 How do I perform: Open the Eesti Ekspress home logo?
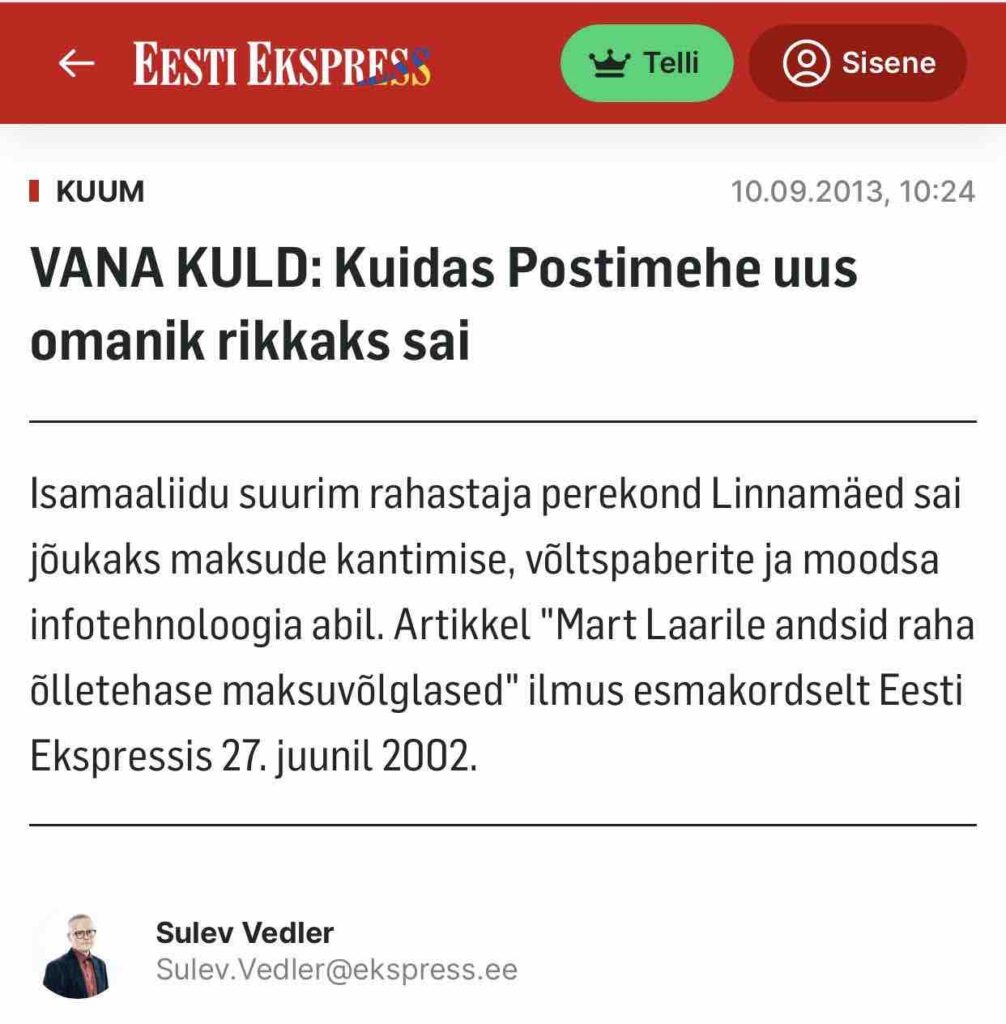[x=282, y=64]
